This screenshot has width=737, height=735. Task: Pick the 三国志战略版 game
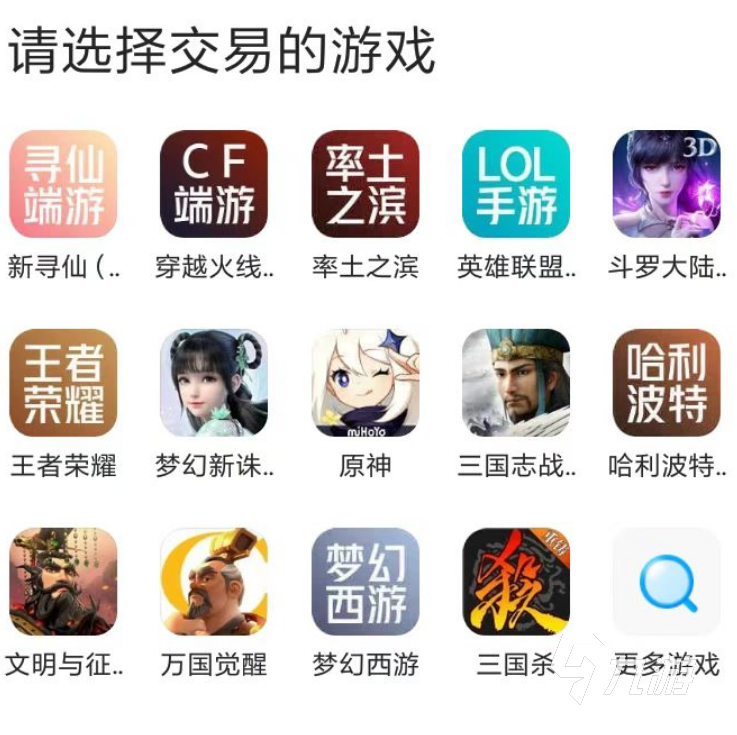516,383
